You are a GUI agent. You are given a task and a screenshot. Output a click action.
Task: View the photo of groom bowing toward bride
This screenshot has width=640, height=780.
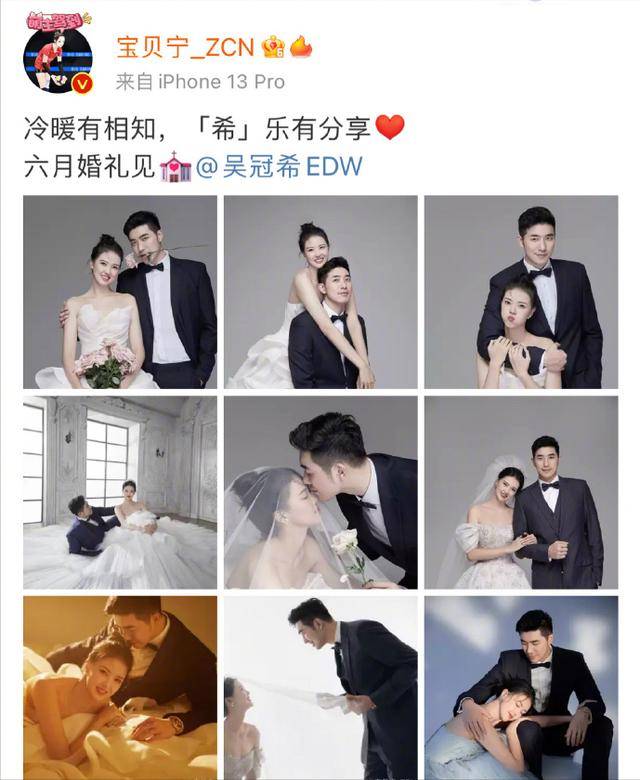[x=320, y=688]
